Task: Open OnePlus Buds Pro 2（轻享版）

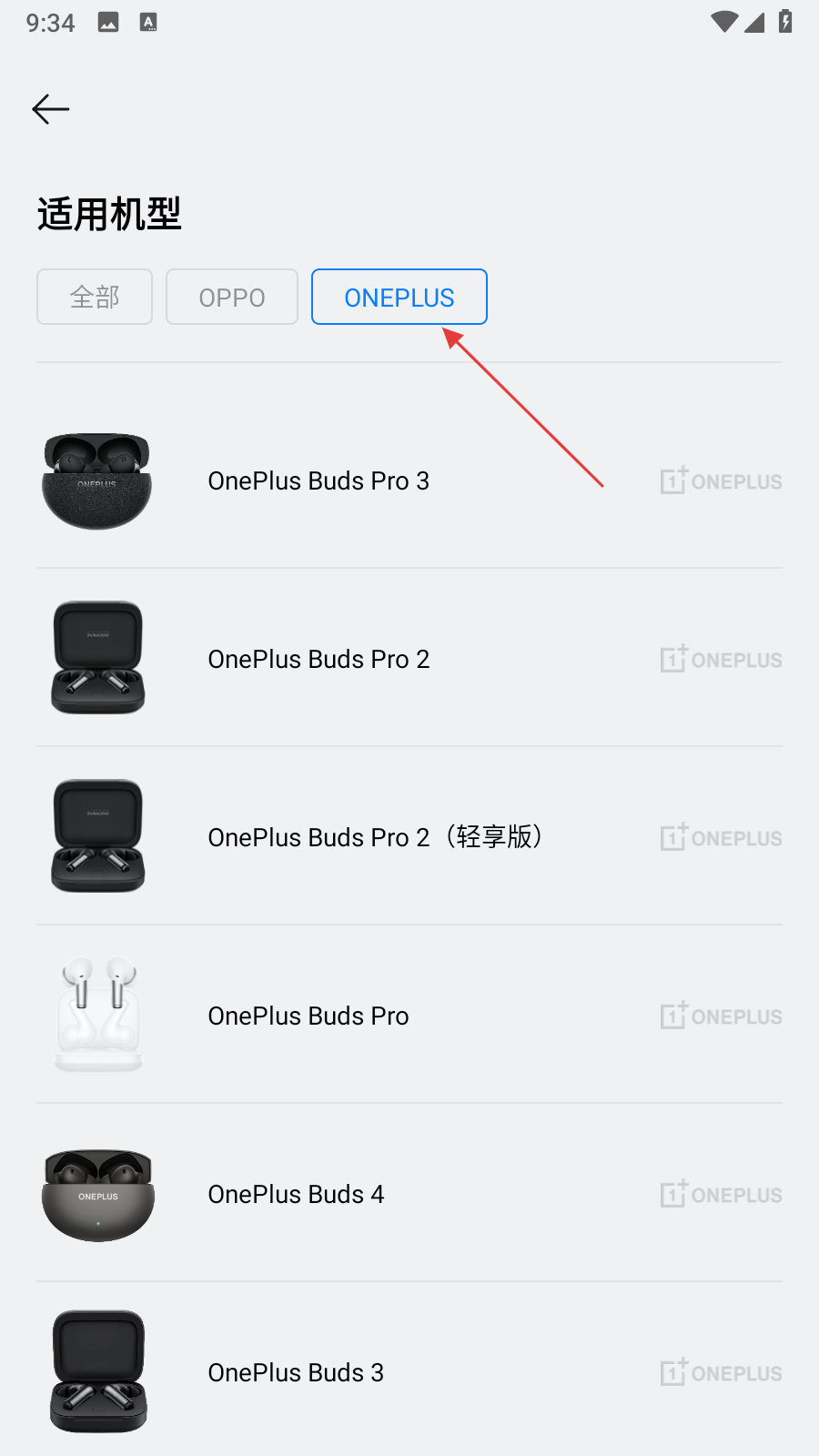Action: (375, 837)
